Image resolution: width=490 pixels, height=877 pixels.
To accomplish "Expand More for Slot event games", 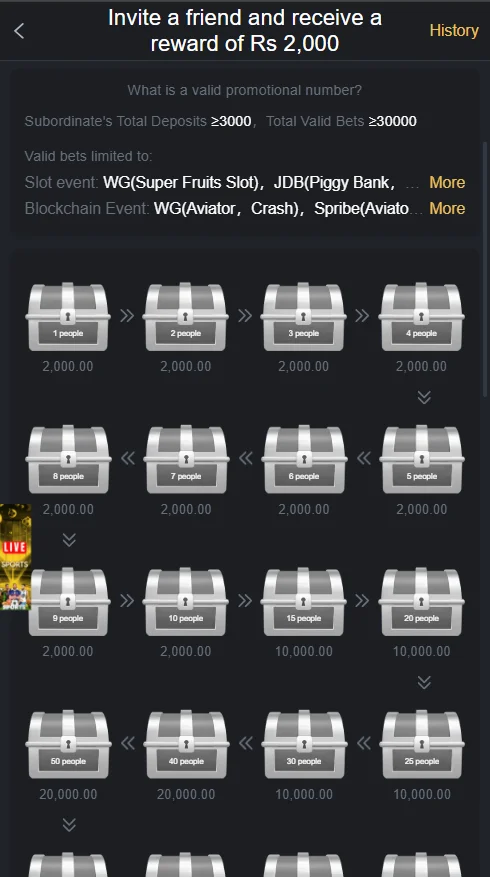I will pos(447,182).
